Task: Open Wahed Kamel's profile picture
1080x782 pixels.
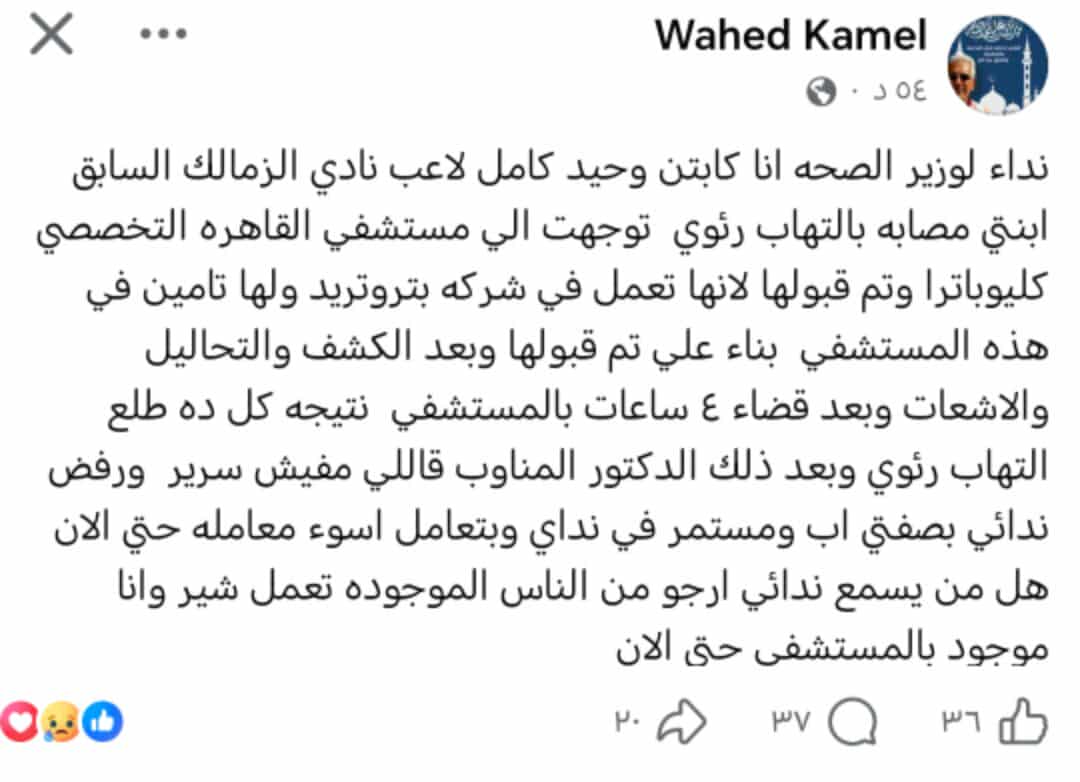Action: click(996, 65)
